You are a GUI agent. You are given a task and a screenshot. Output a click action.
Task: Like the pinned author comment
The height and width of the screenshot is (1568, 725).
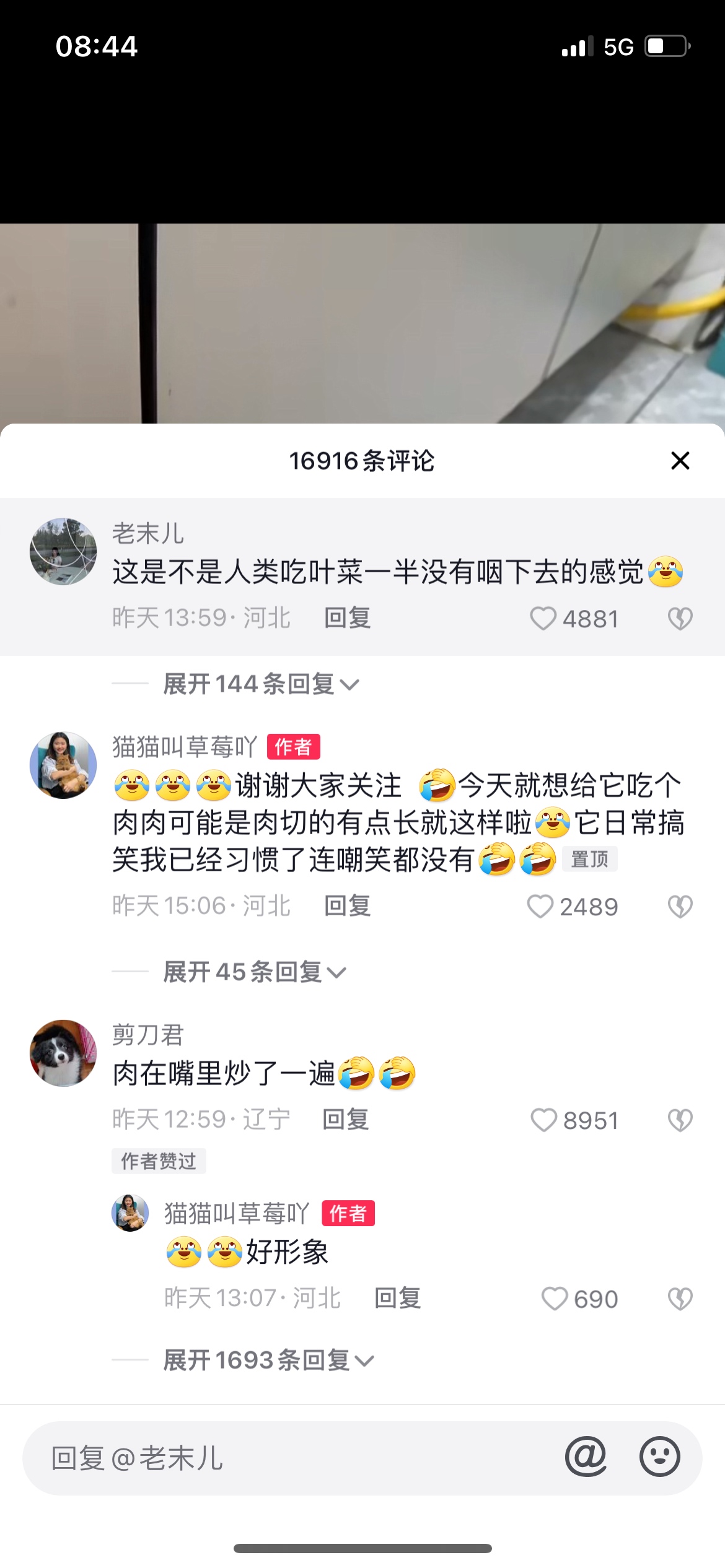[x=540, y=907]
